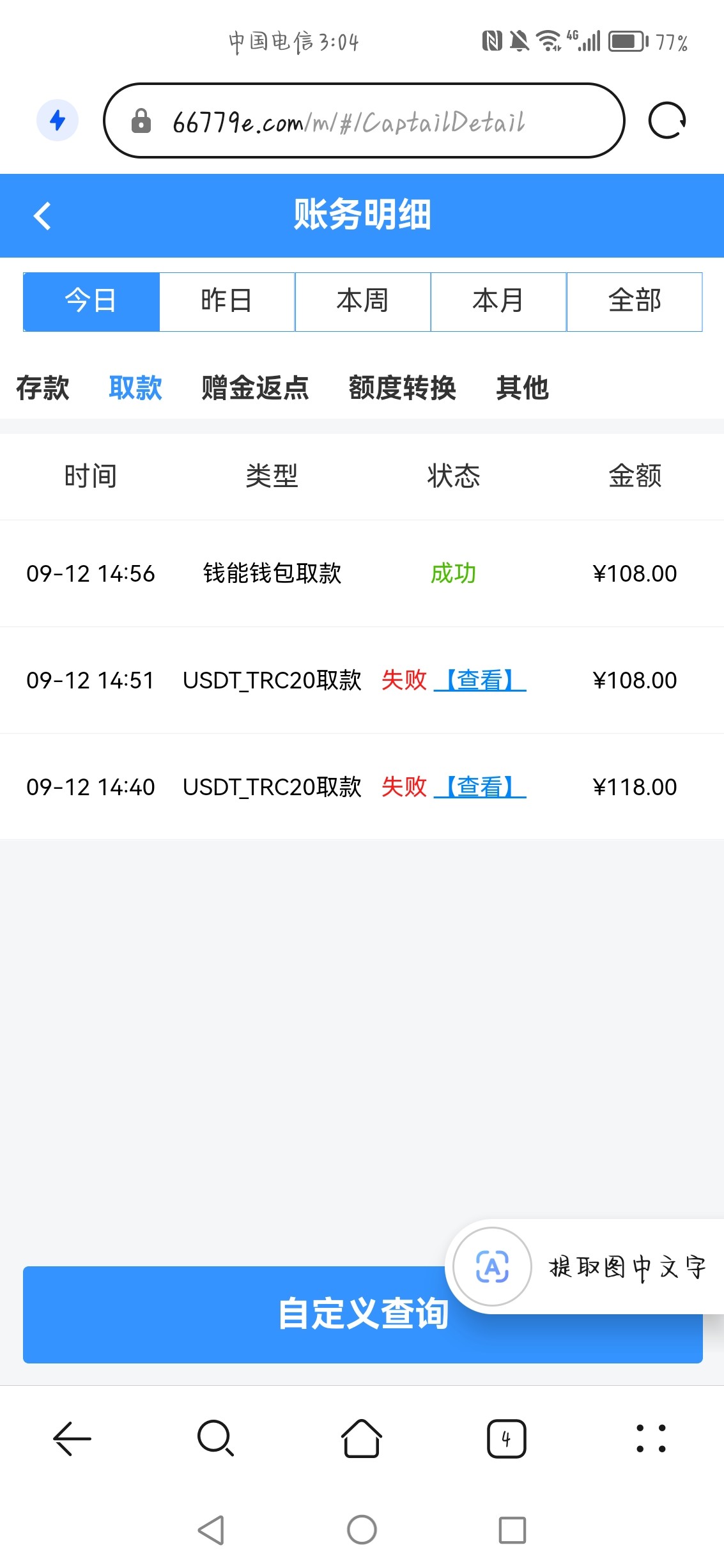Open browser search from bottom toolbar

point(216,1439)
